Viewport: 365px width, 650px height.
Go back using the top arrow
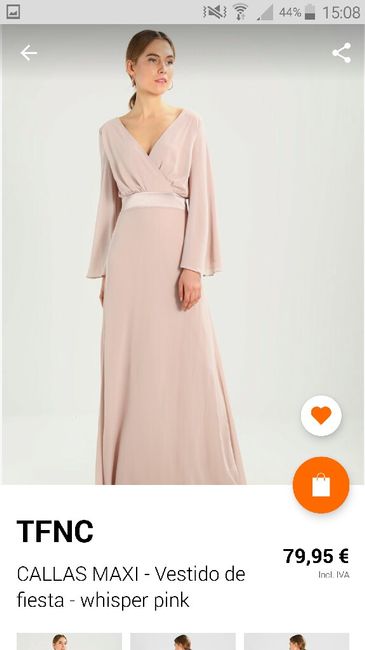click(29, 53)
